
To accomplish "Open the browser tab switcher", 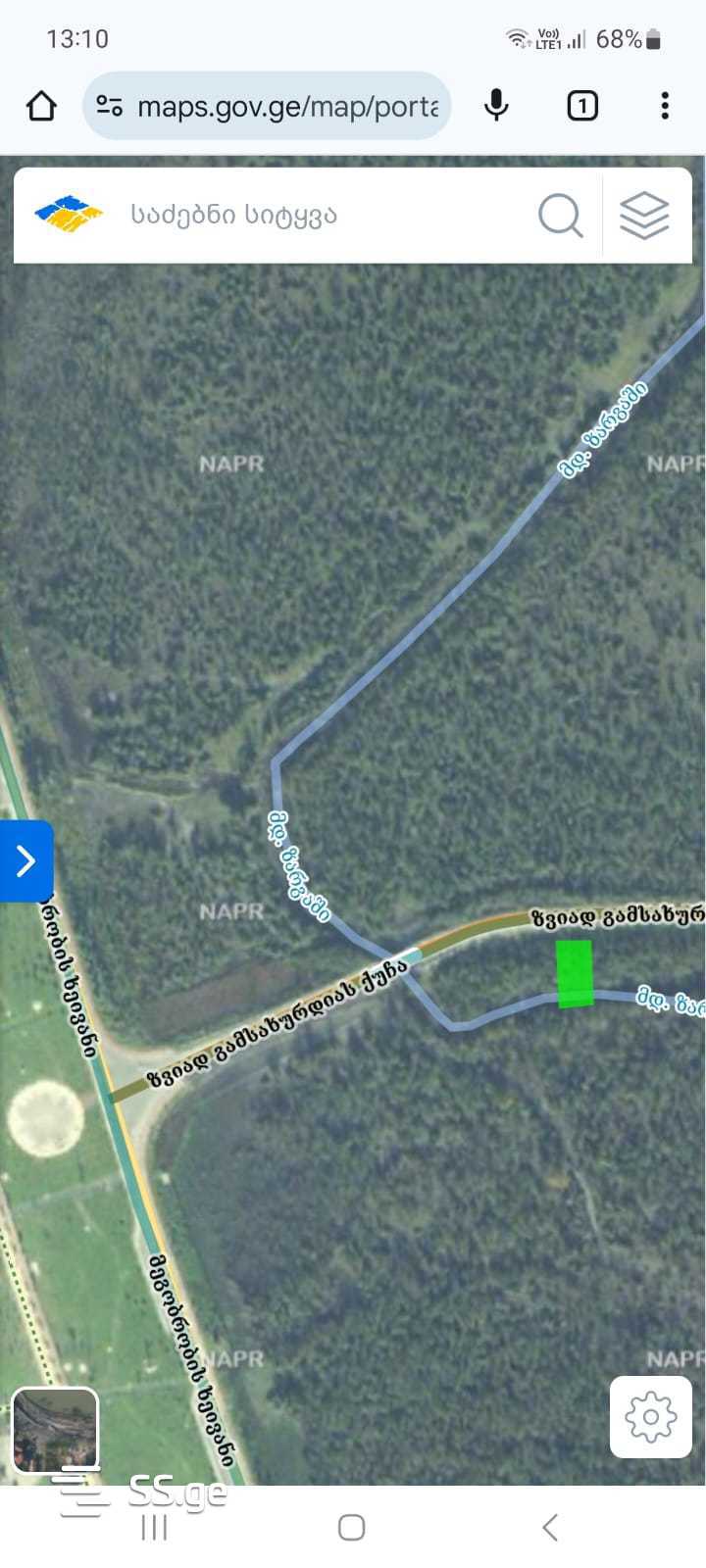I will point(582,106).
